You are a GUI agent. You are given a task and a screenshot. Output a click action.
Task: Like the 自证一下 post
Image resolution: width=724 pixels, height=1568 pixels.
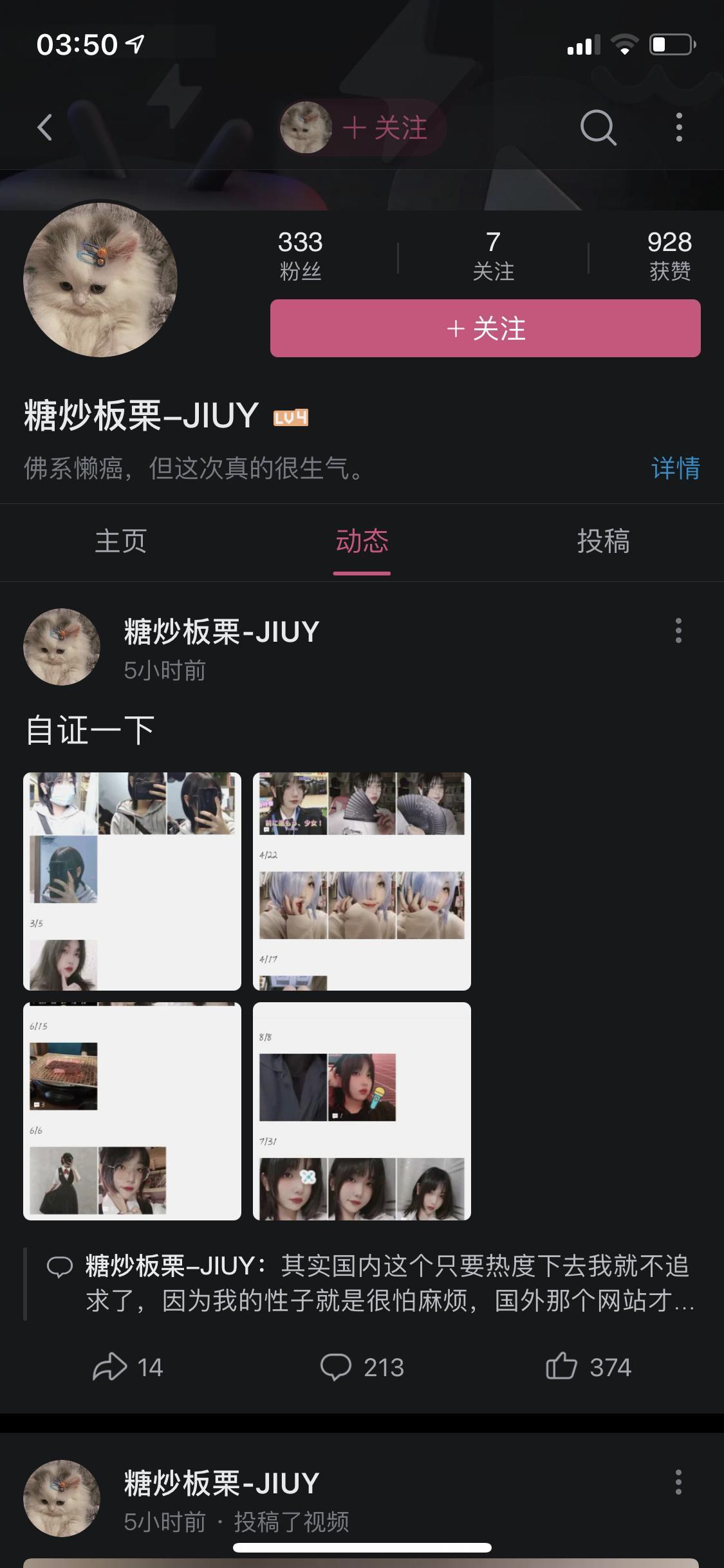coord(588,1367)
